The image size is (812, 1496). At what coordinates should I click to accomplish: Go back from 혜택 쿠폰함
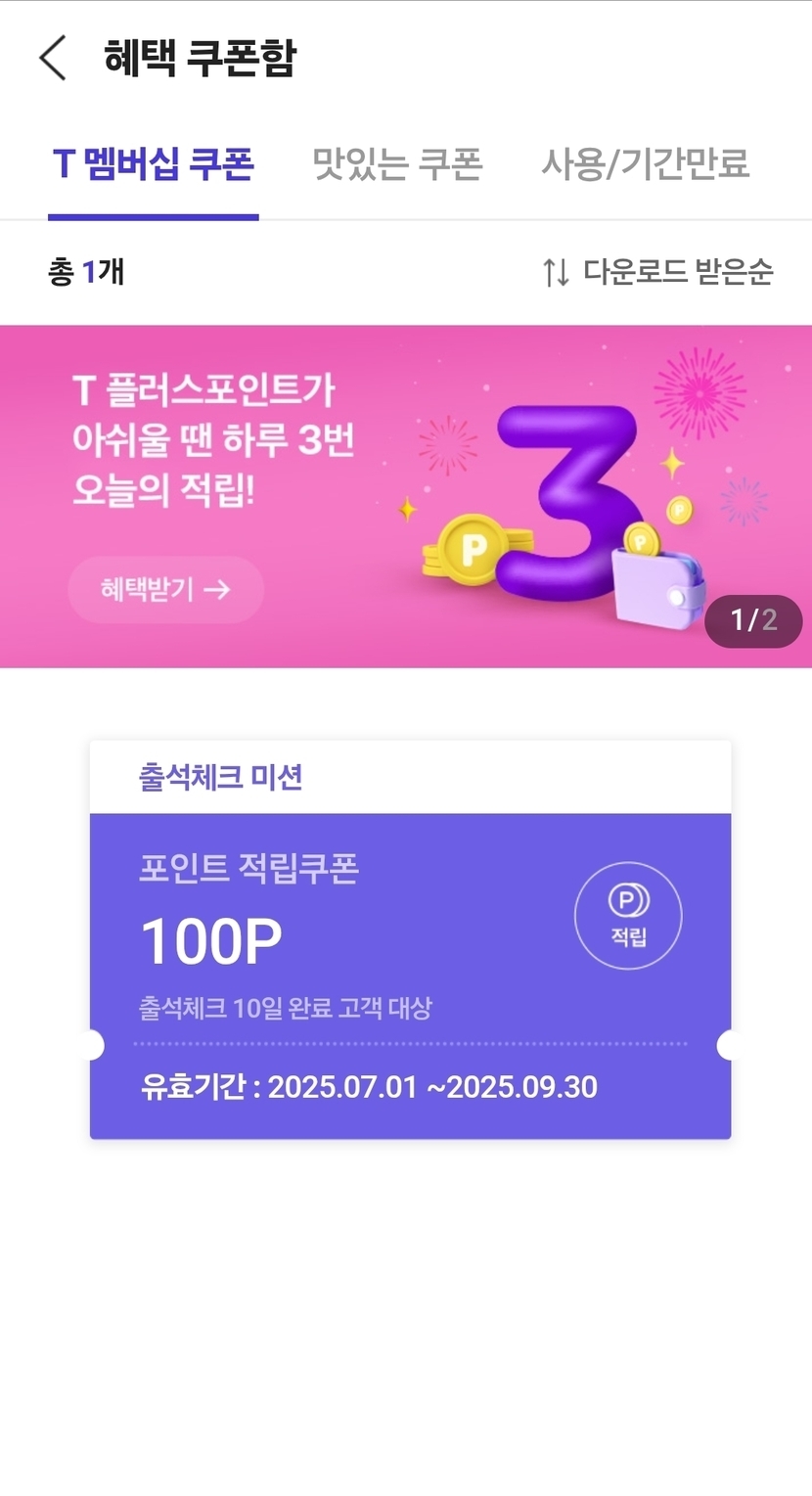click(x=53, y=58)
